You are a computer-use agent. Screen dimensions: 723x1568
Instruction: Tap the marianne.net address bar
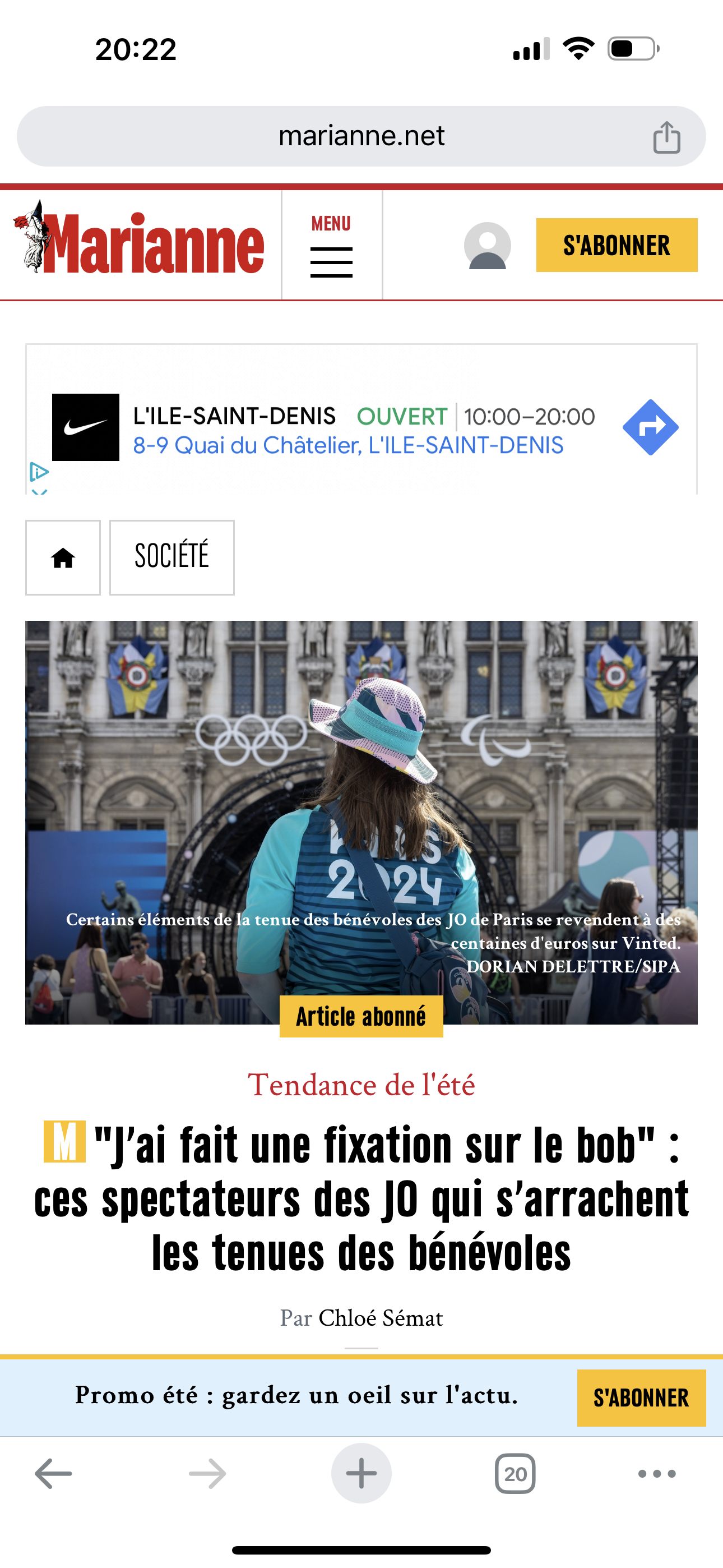point(360,136)
